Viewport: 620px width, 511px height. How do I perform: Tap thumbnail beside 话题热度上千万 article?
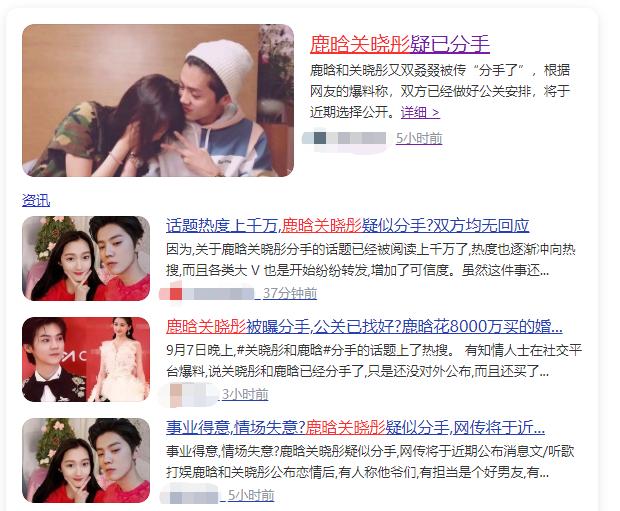[86, 258]
